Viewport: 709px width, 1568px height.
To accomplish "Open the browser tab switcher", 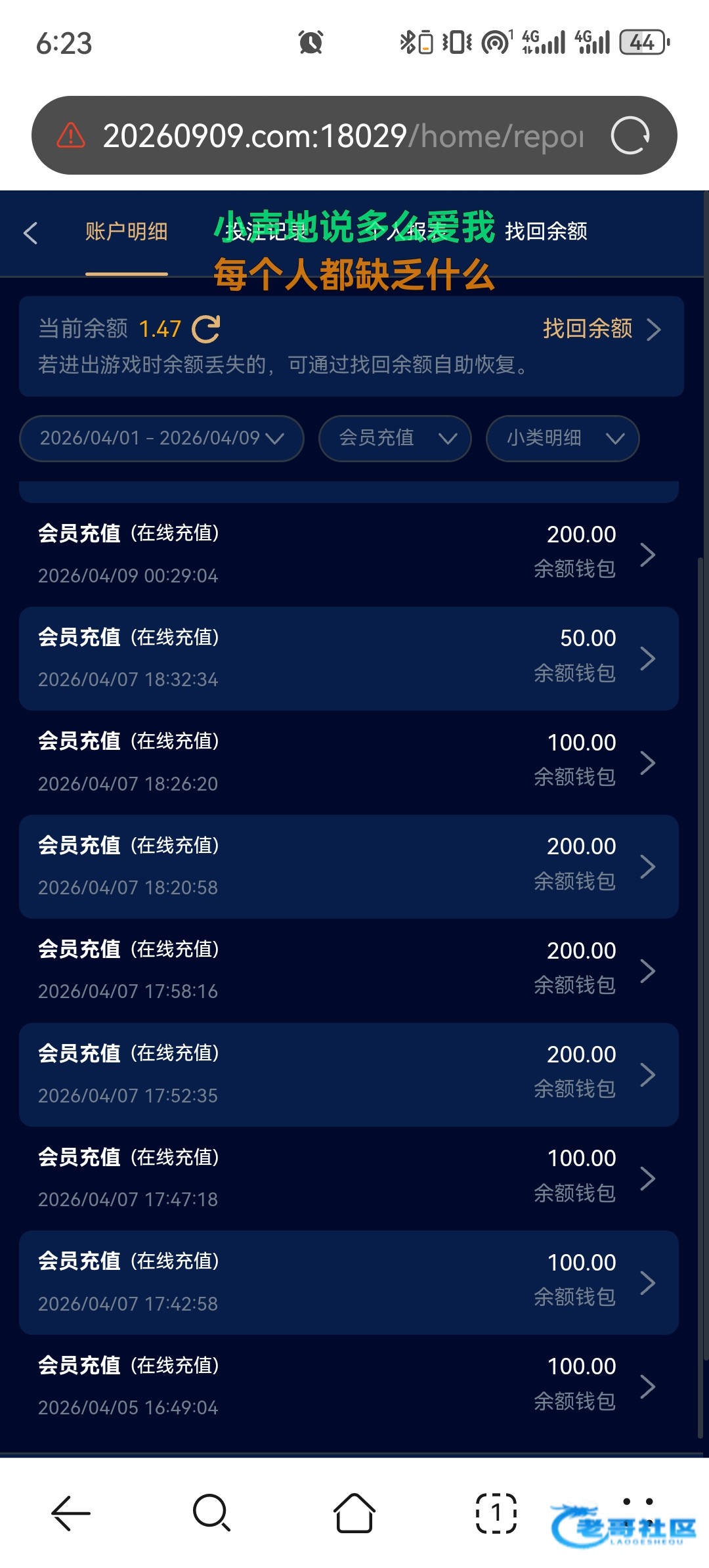I will (496, 1513).
